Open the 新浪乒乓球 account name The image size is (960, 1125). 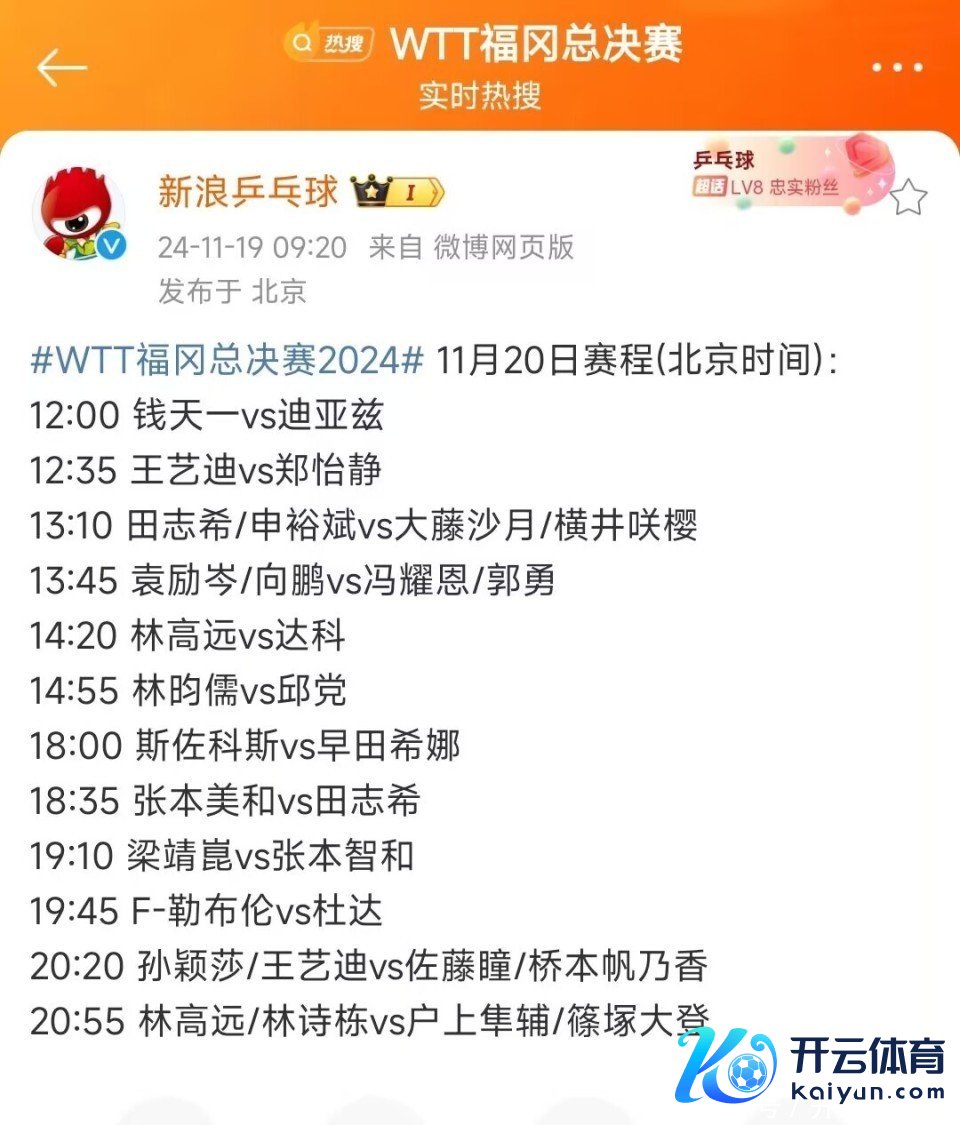click(248, 191)
